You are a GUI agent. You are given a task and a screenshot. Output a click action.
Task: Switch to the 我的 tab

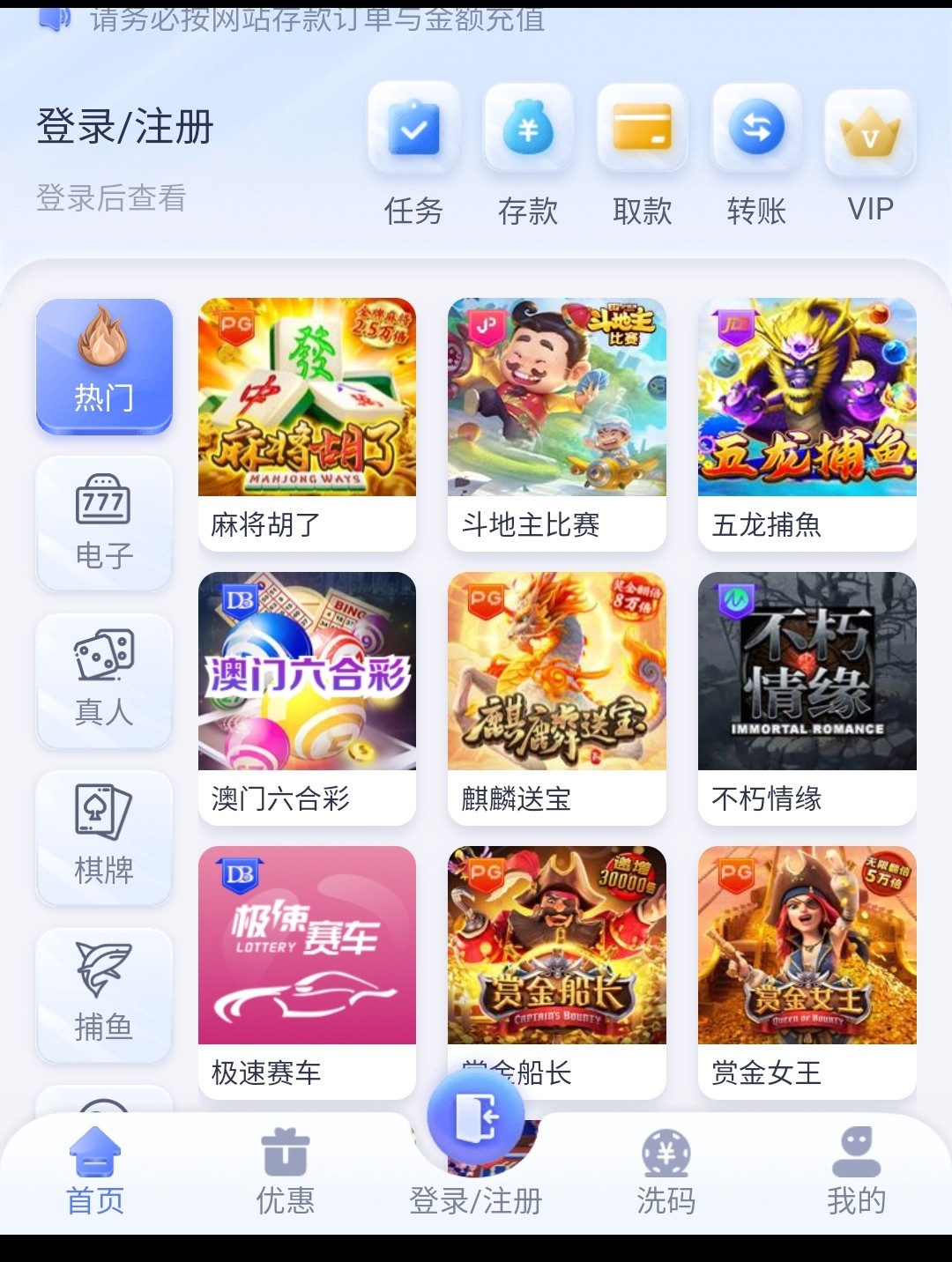(x=856, y=1173)
